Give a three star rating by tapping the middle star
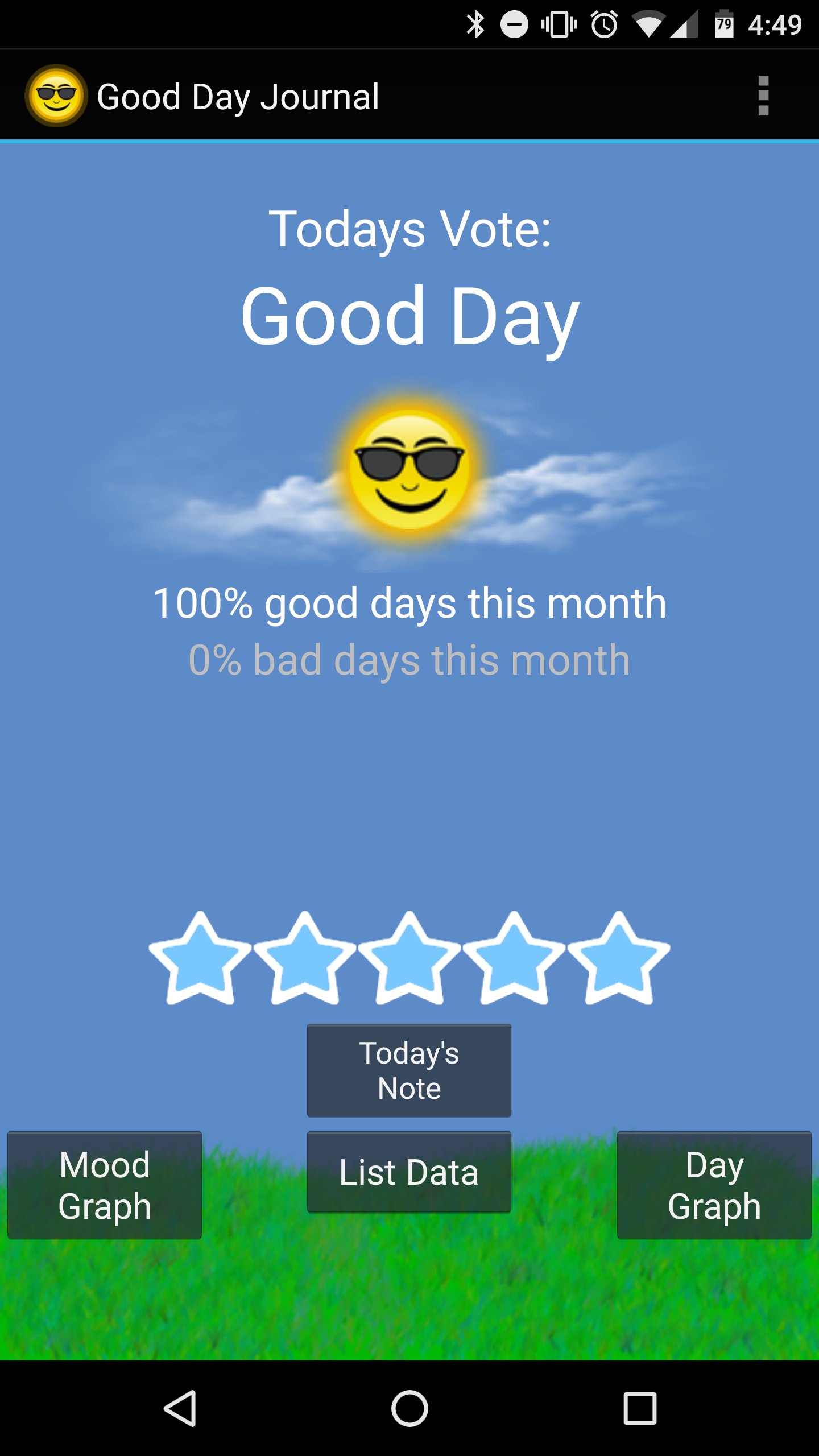The height and width of the screenshot is (1456, 819). (409, 958)
